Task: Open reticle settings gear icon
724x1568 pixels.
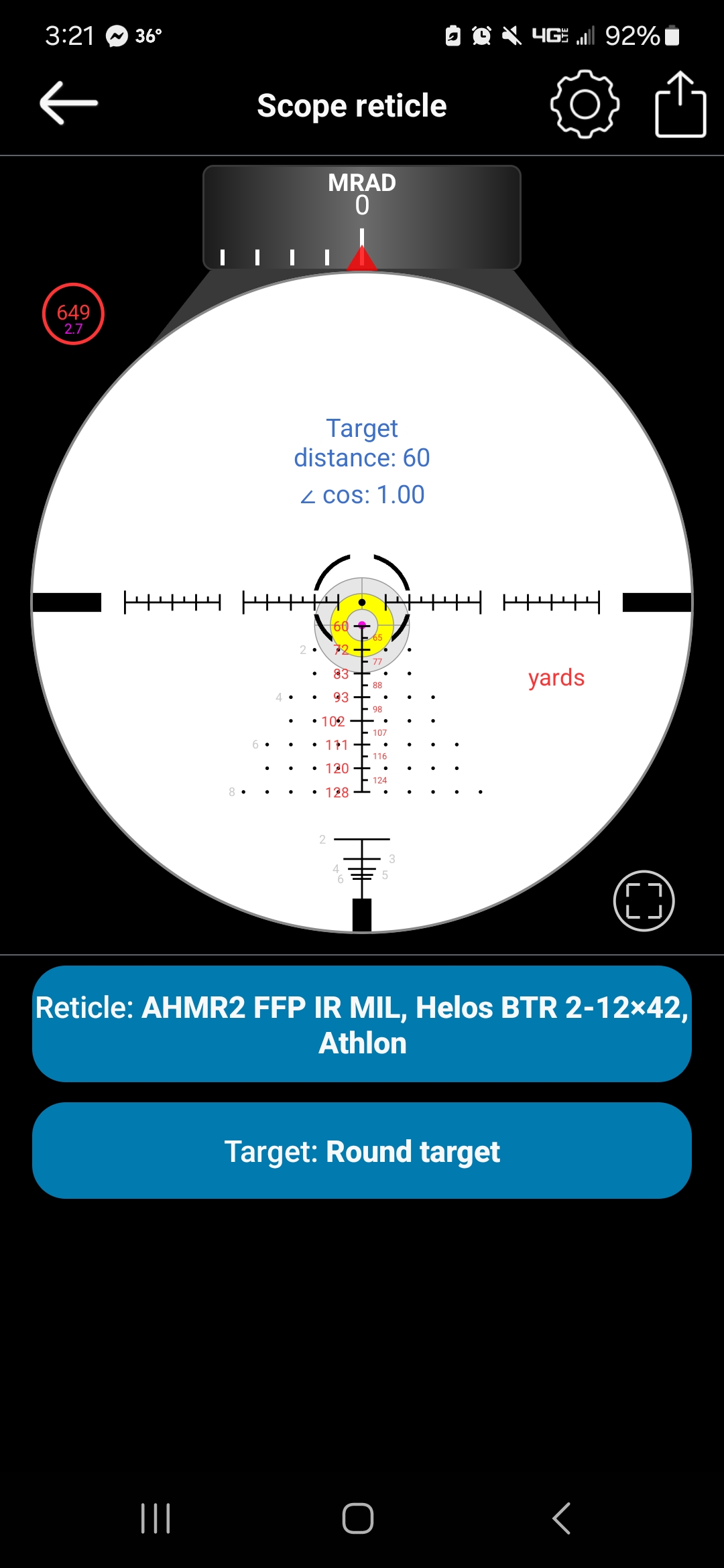Action: [585, 105]
